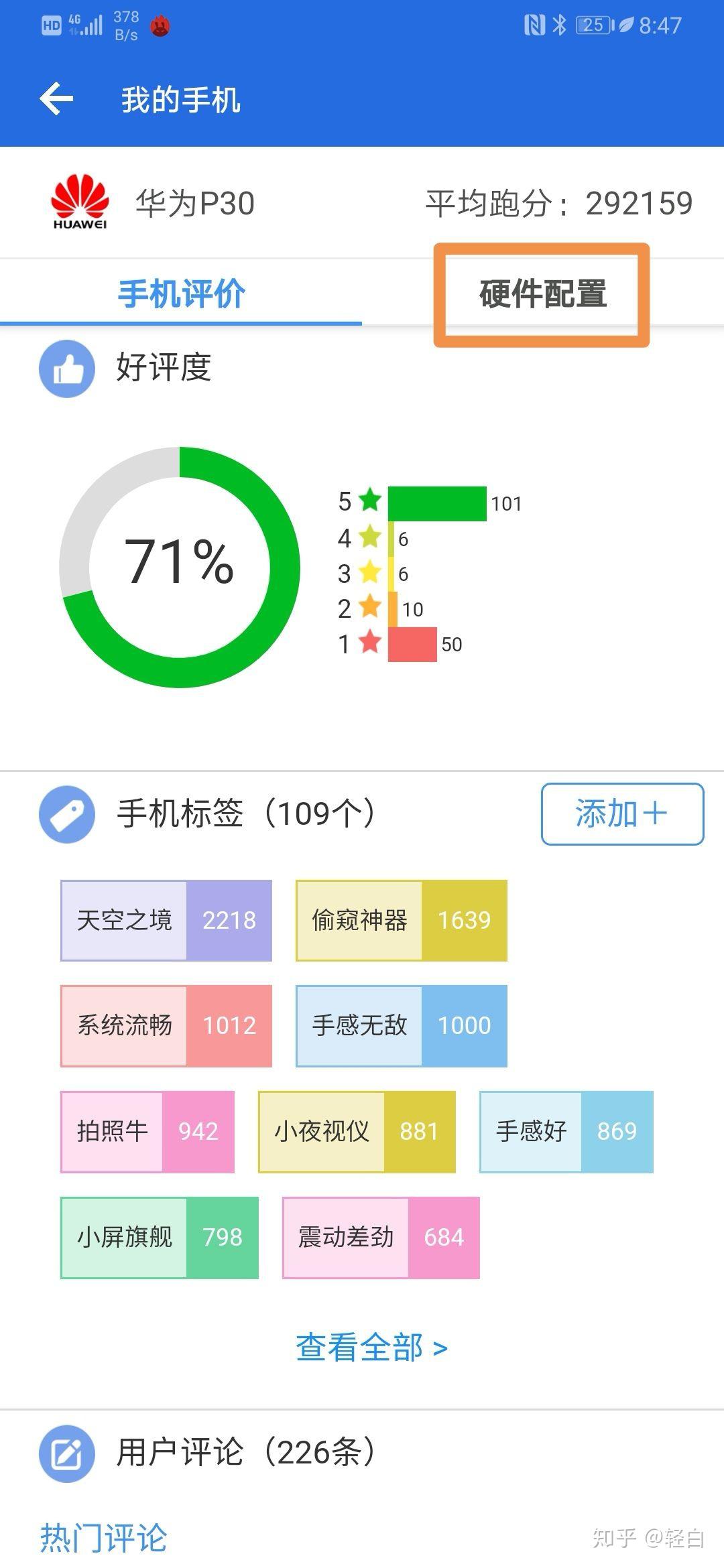Switch to the 硬件配置 tab
This screenshot has height=1568, width=724.
(543, 293)
